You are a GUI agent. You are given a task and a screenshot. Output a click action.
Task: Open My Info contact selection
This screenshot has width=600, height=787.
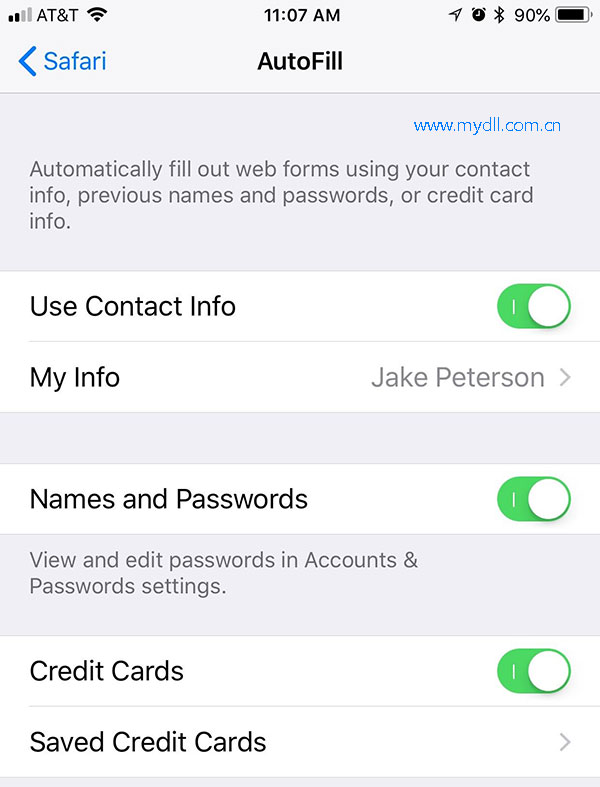pos(300,378)
